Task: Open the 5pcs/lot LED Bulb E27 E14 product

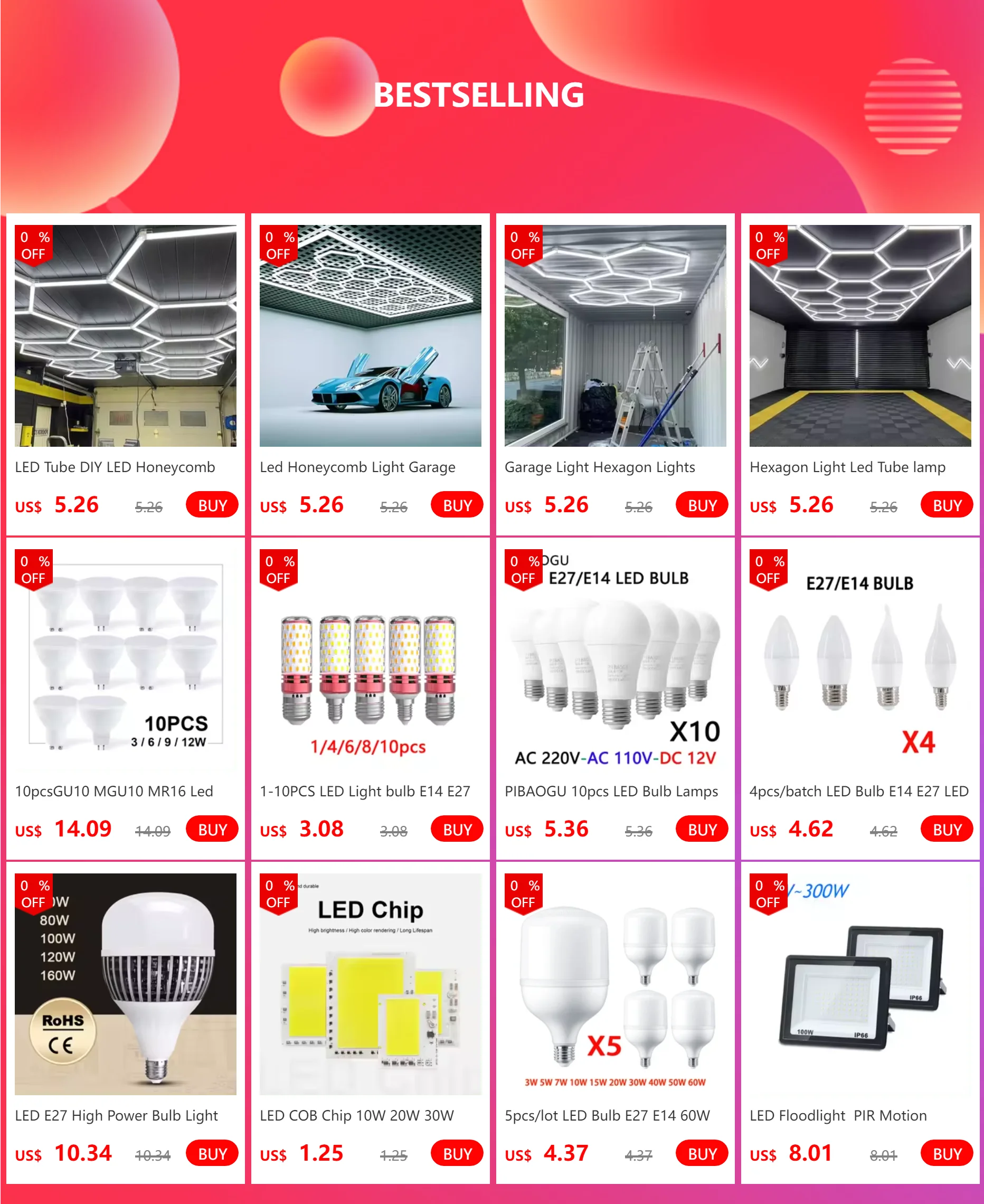Action: [x=615, y=984]
